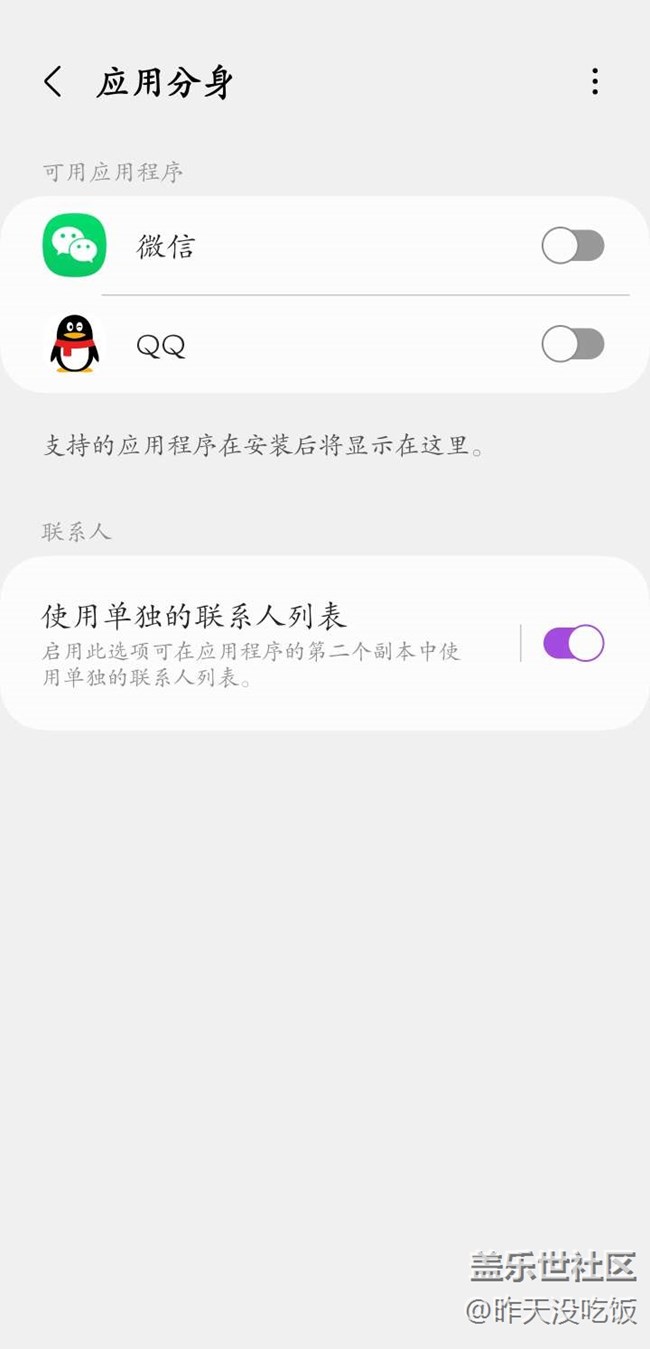The height and width of the screenshot is (1349, 650).
Task: Disable 使用单独的联系人列表 switch
Action: [x=573, y=644]
